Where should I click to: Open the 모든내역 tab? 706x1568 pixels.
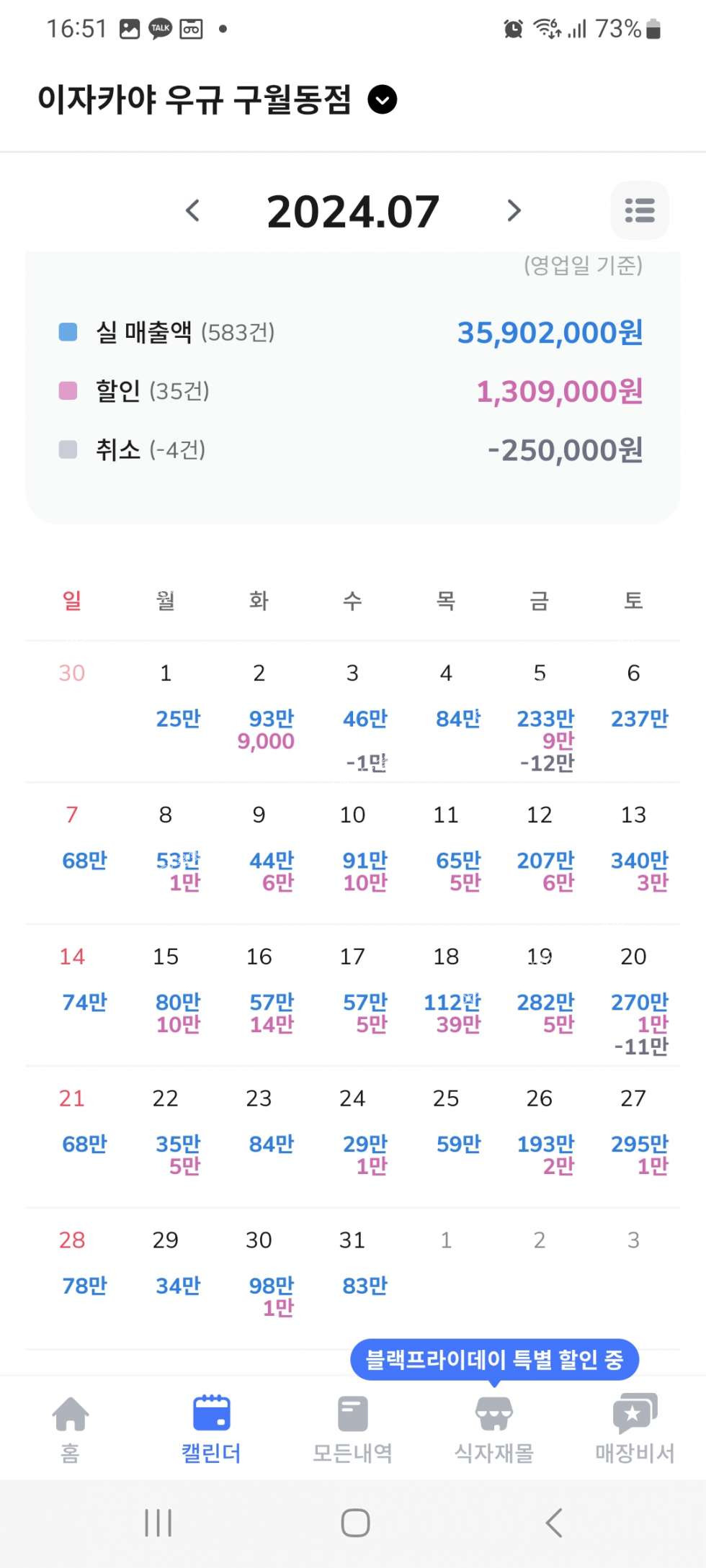click(x=352, y=1429)
